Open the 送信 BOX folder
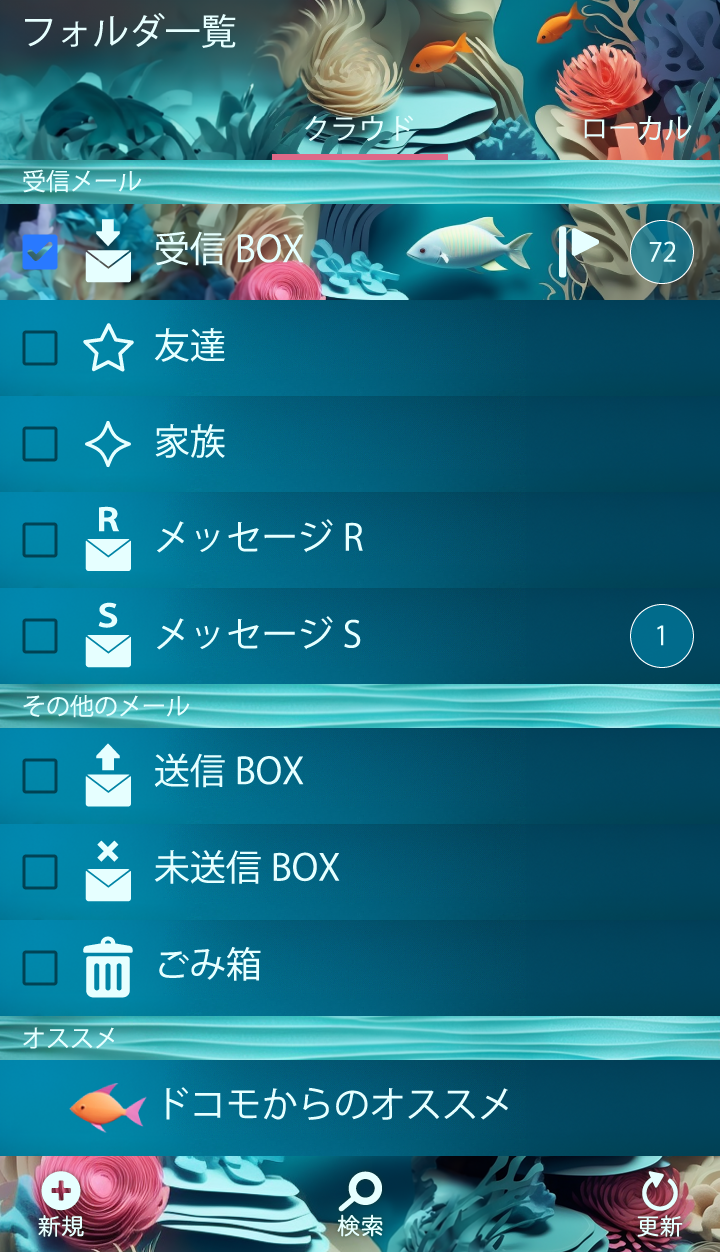 (x=229, y=773)
